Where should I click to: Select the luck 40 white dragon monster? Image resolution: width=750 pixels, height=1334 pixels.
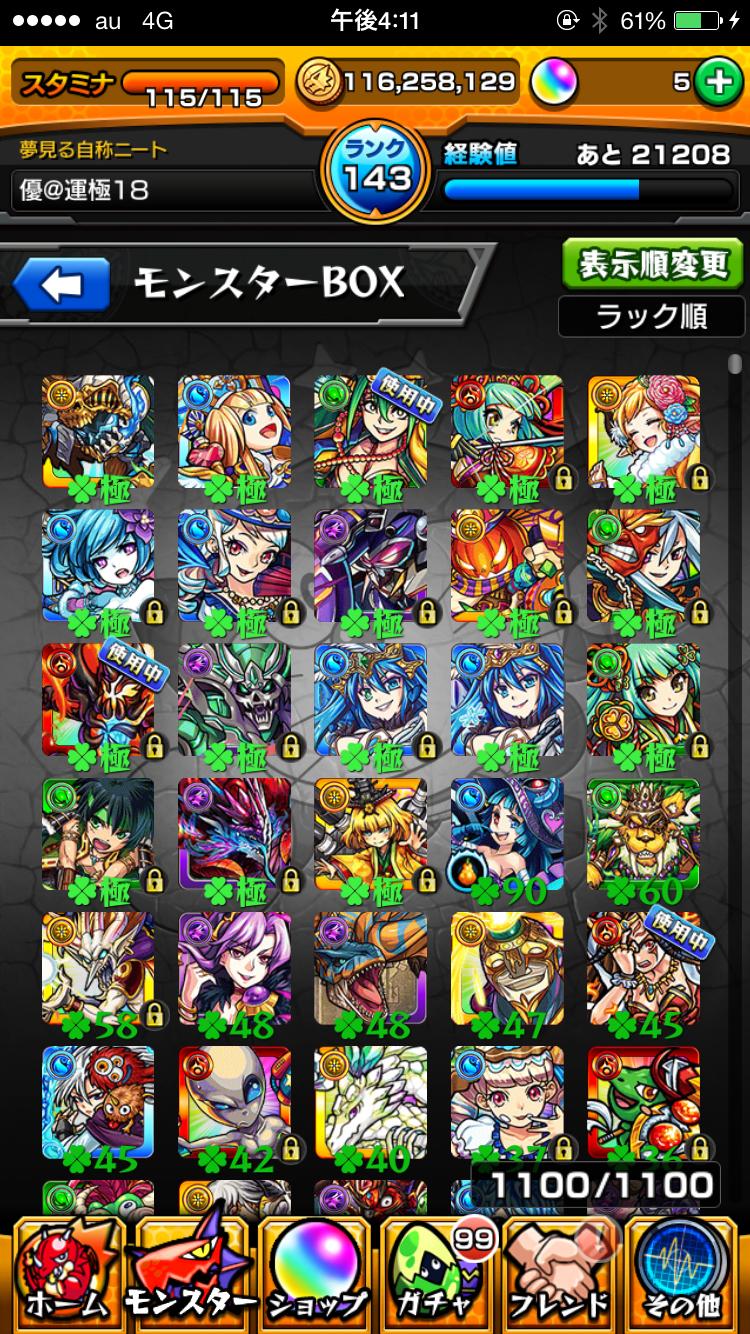pos(371,1102)
